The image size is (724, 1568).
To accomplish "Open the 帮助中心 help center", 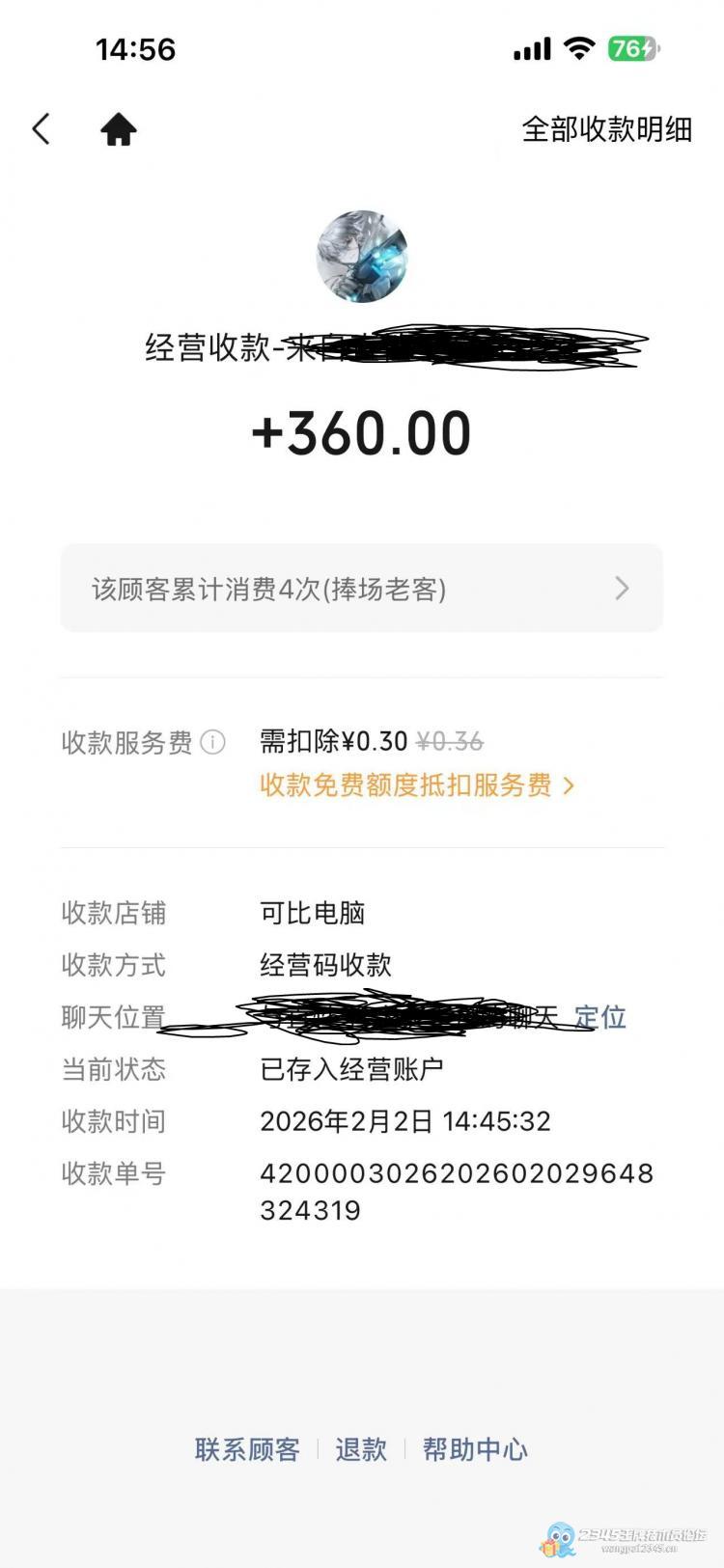I will pyautogui.click(x=475, y=1449).
